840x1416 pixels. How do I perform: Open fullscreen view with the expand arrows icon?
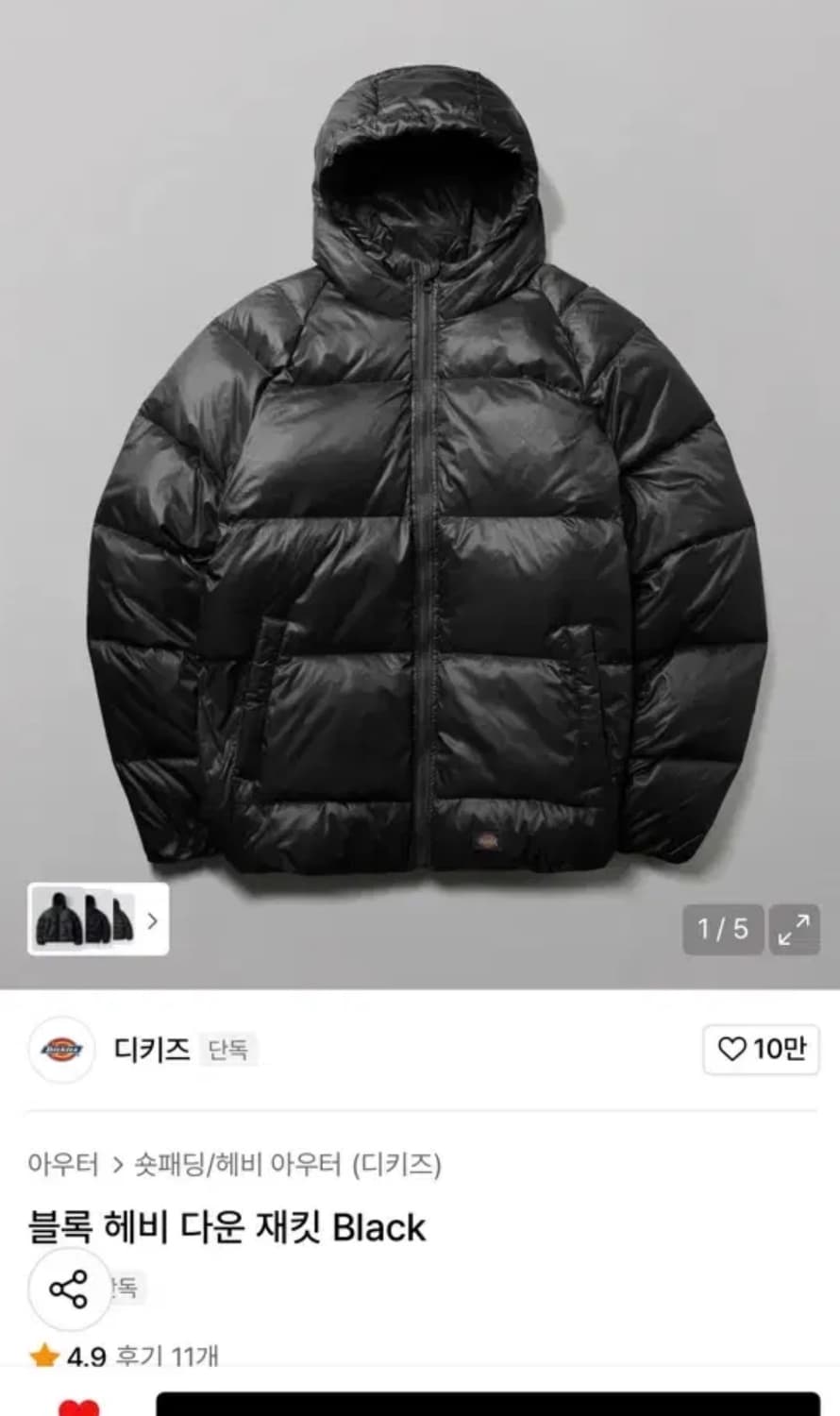coord(793,930)
